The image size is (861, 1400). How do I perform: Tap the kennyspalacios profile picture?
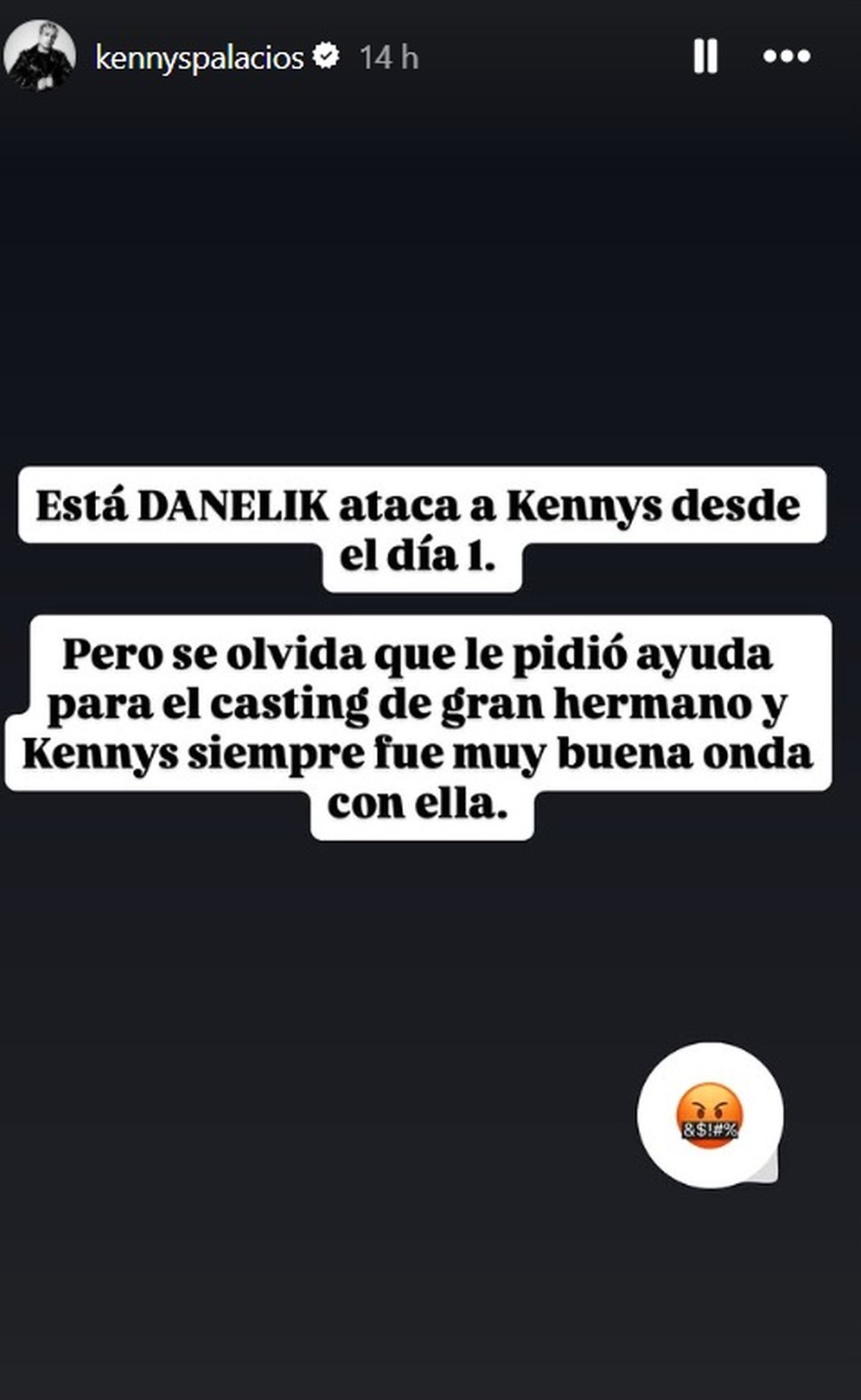click(39, 56)
